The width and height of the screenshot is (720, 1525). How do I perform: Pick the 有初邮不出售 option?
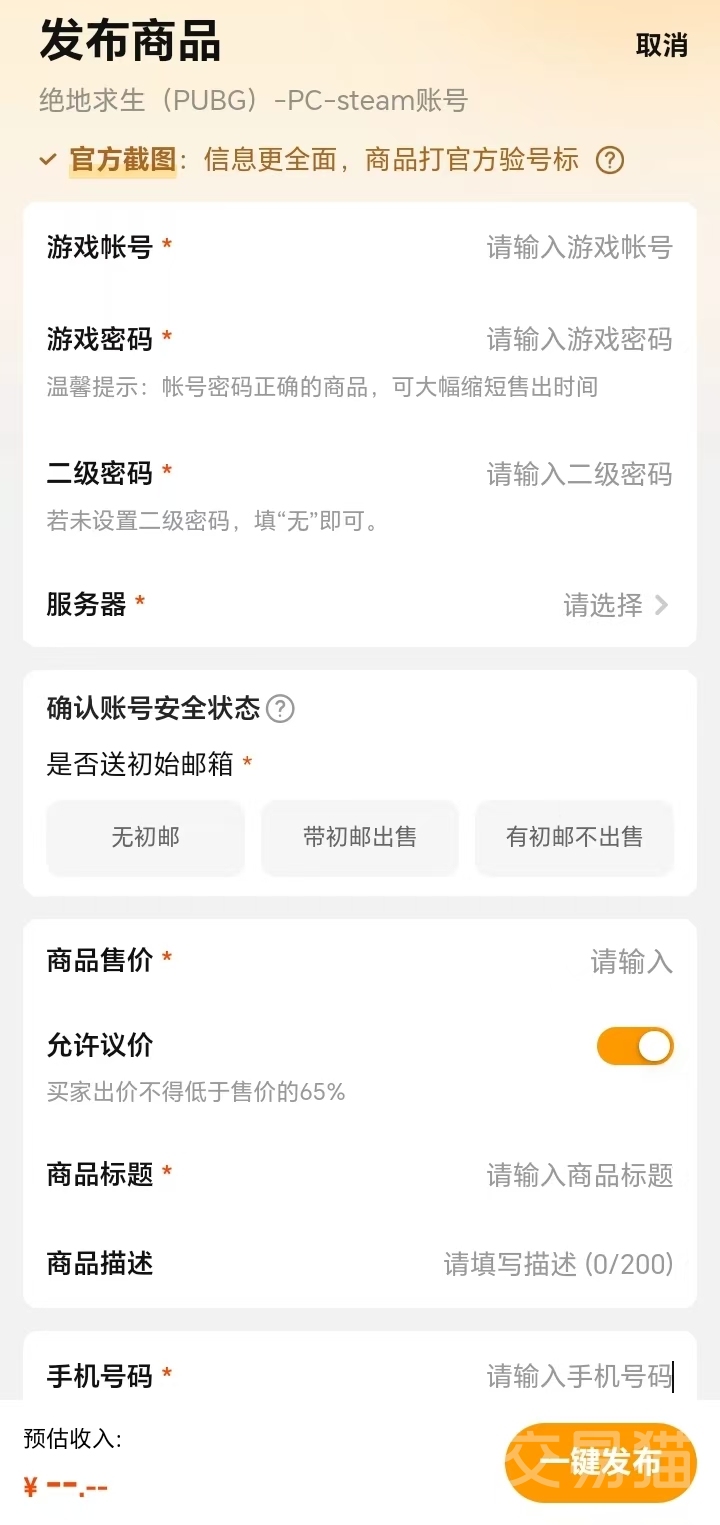click(574, 837)
